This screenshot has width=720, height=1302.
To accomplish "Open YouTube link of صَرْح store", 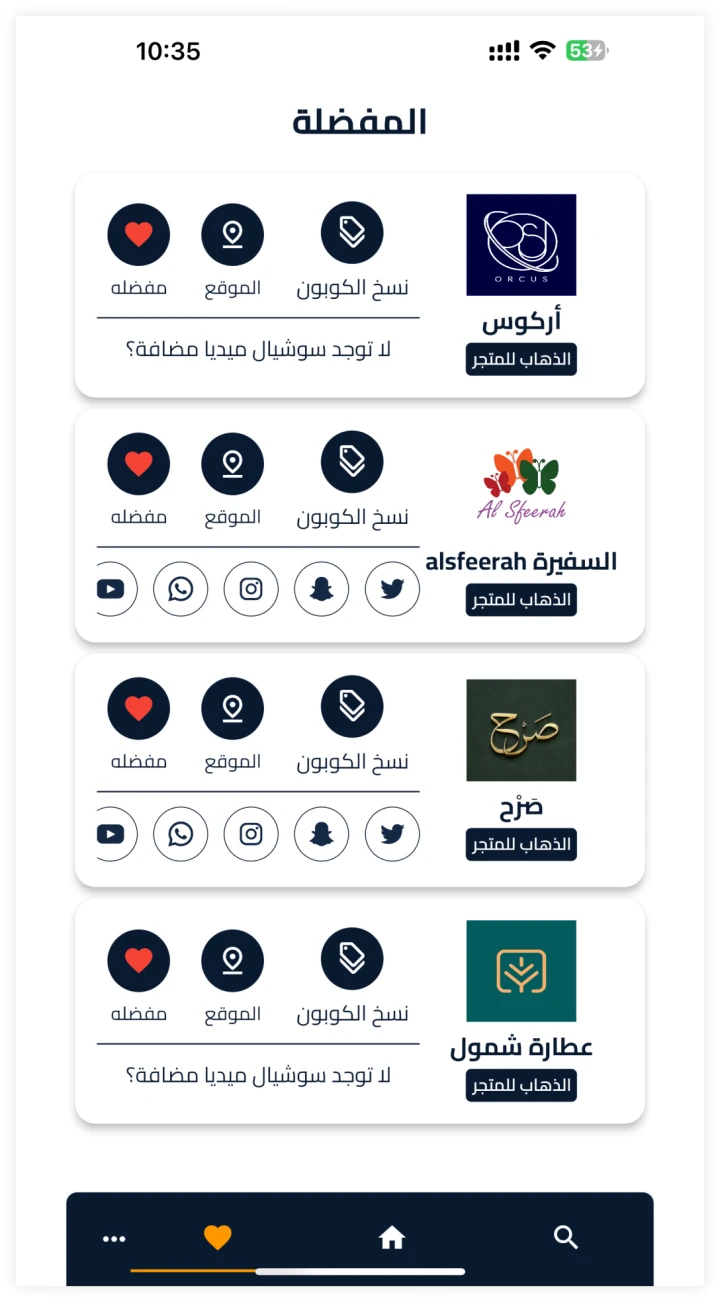I will coord(113,834).
